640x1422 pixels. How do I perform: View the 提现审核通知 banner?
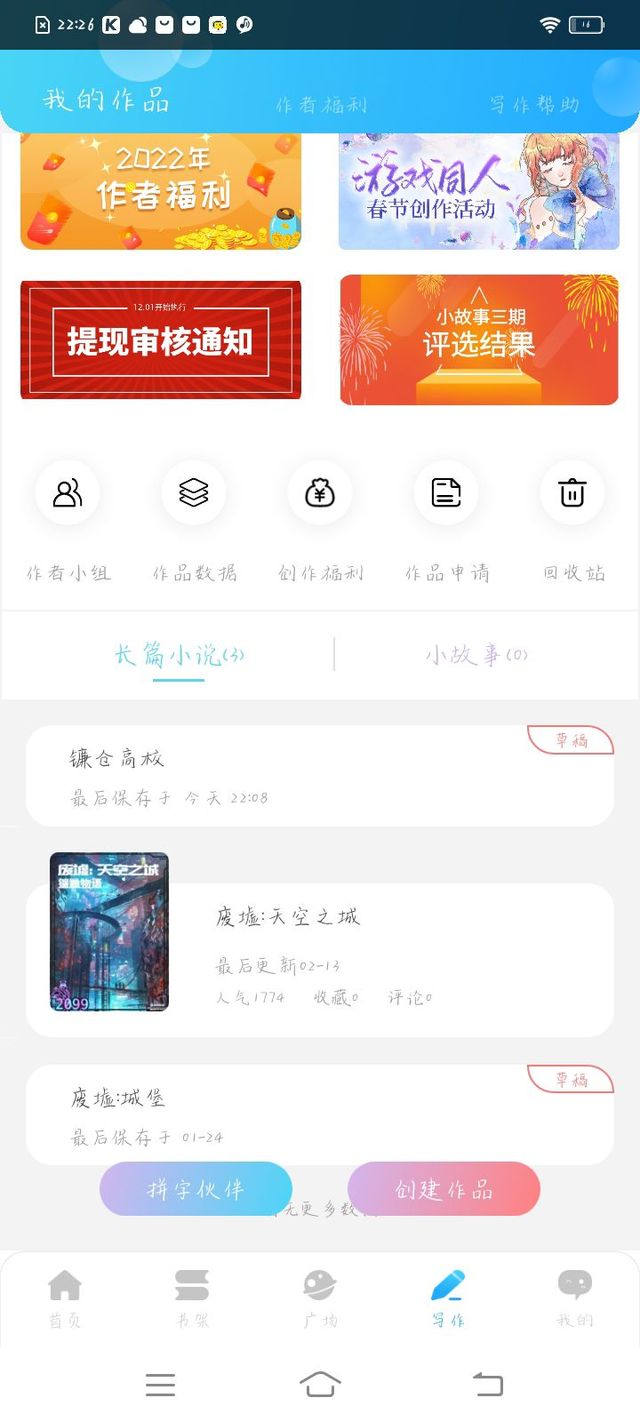pyautogui.click(x=160, y=340)
